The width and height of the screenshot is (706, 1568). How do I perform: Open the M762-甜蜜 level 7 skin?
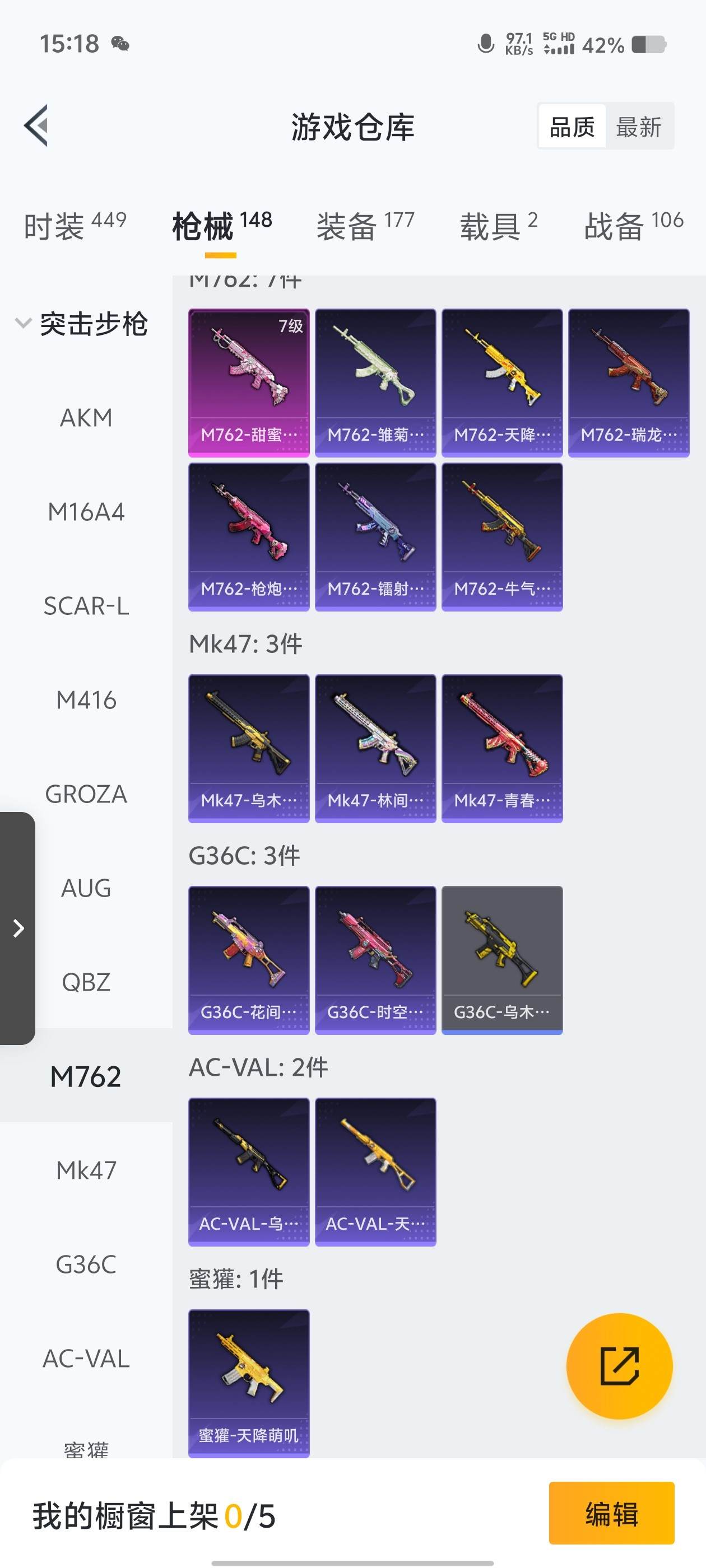[249, 382]
